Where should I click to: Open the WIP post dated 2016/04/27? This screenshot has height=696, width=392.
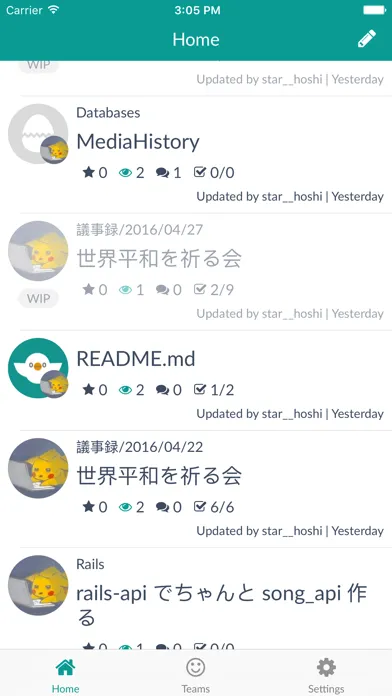[x=196, y=272]
